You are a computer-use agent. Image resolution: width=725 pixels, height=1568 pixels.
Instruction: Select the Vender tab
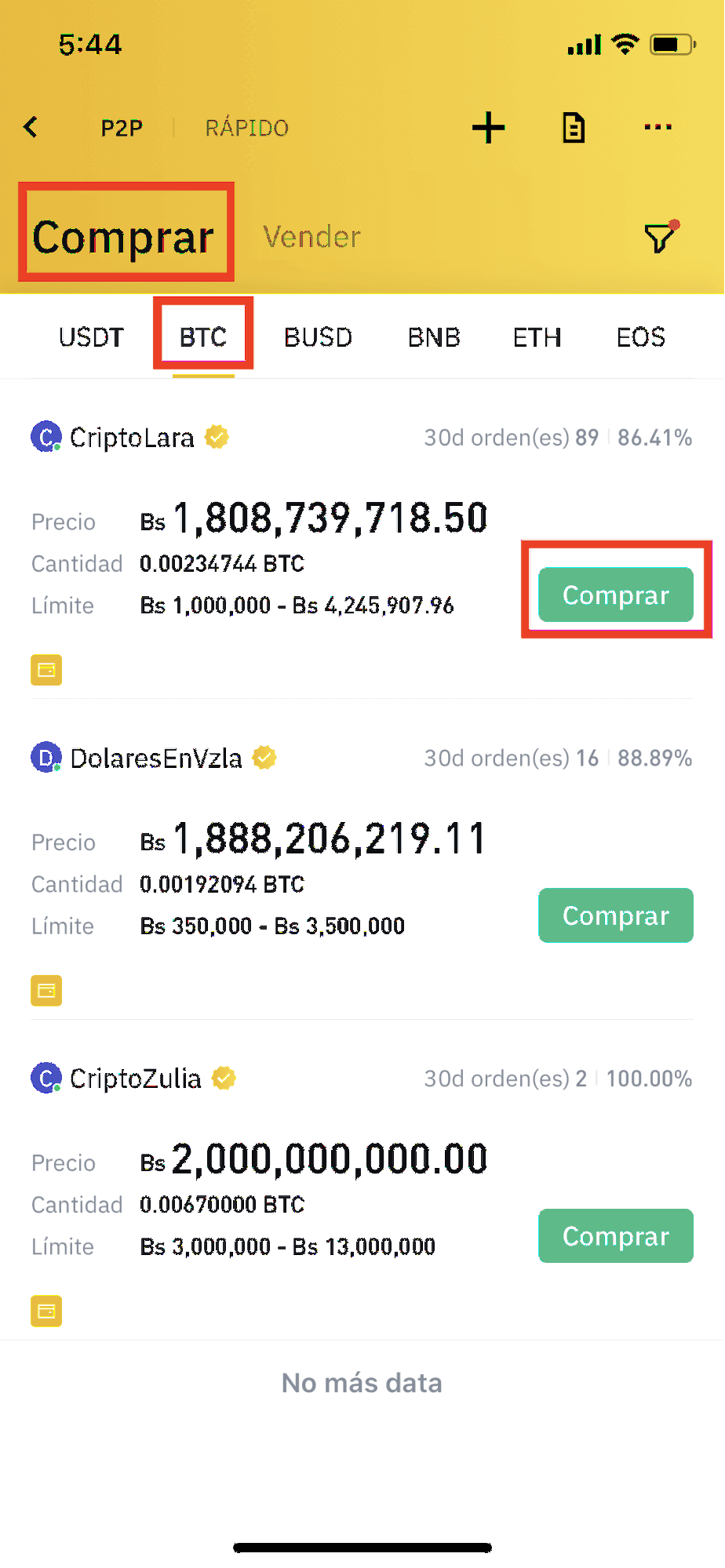pyautogui.click(x=312, y=237)
